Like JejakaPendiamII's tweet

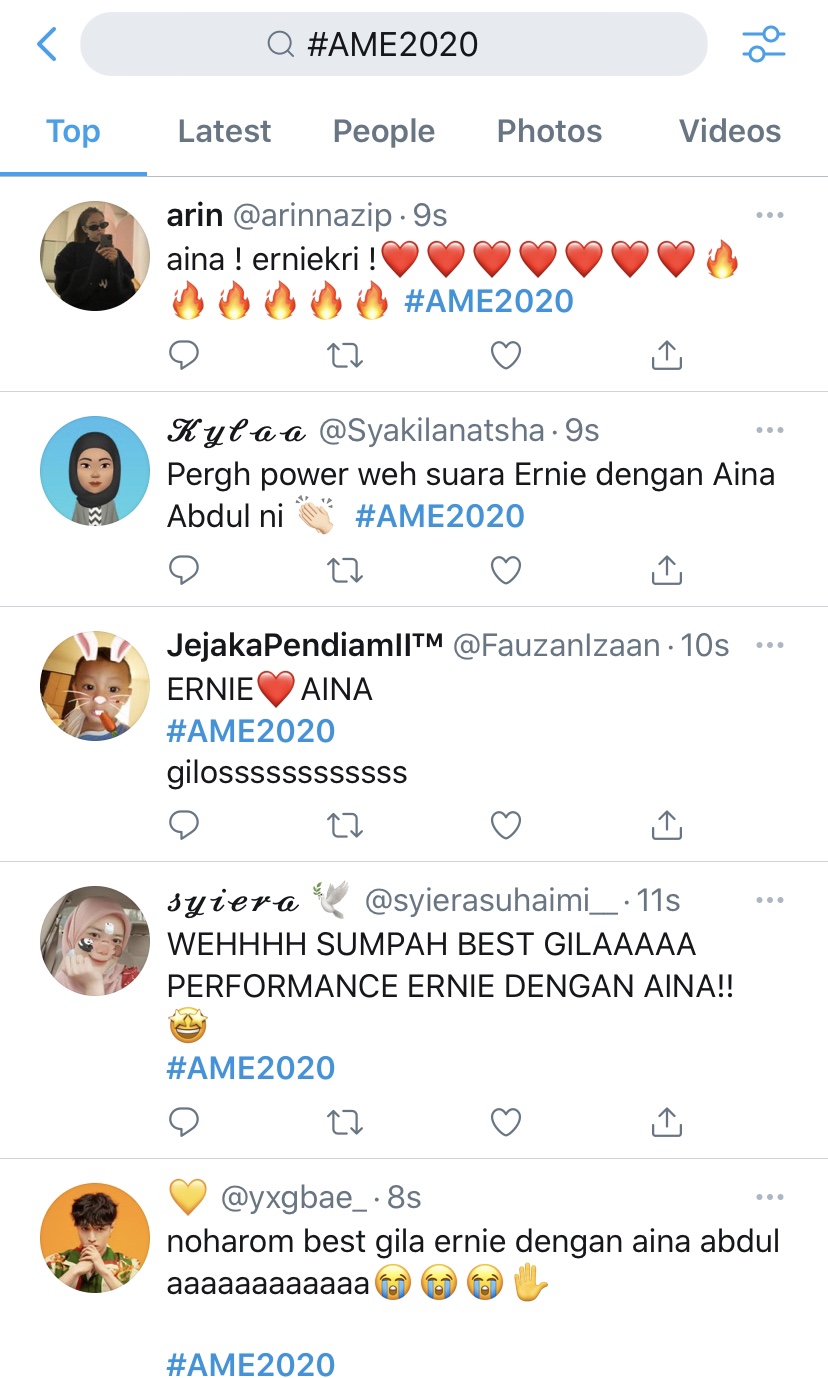click(x=506, y=825)
